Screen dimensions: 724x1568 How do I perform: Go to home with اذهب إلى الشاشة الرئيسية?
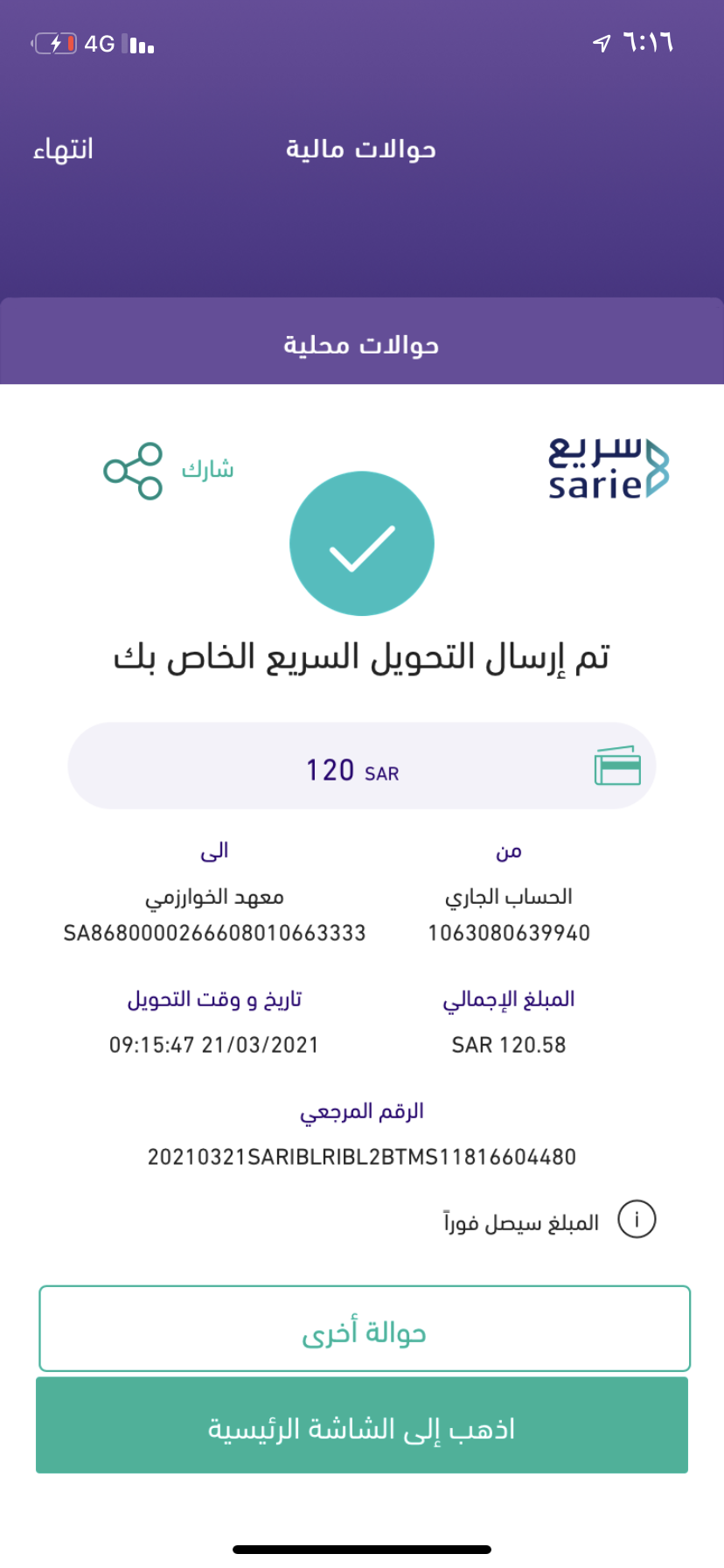tap(362, 1425)
